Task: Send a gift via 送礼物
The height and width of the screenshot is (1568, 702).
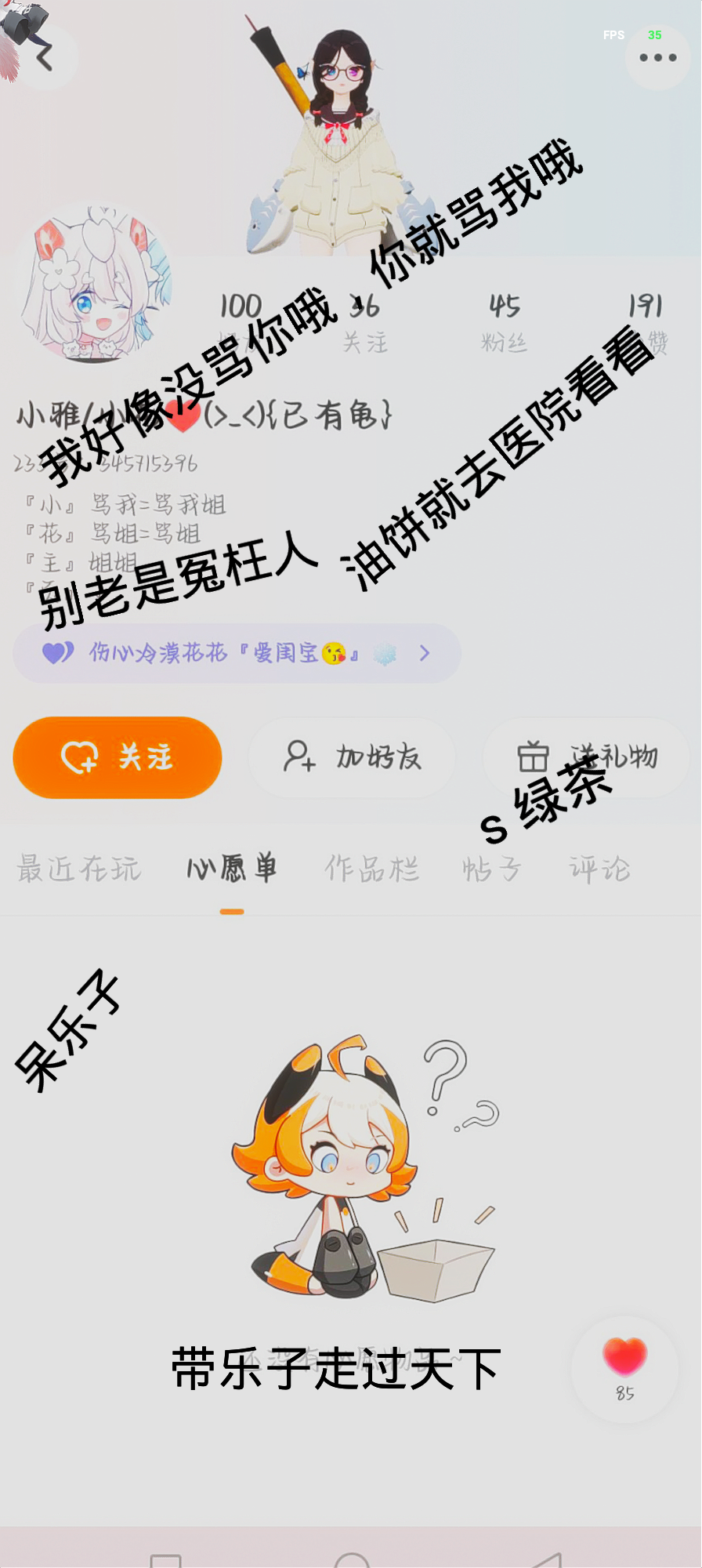Action: [x=586, y=757]
